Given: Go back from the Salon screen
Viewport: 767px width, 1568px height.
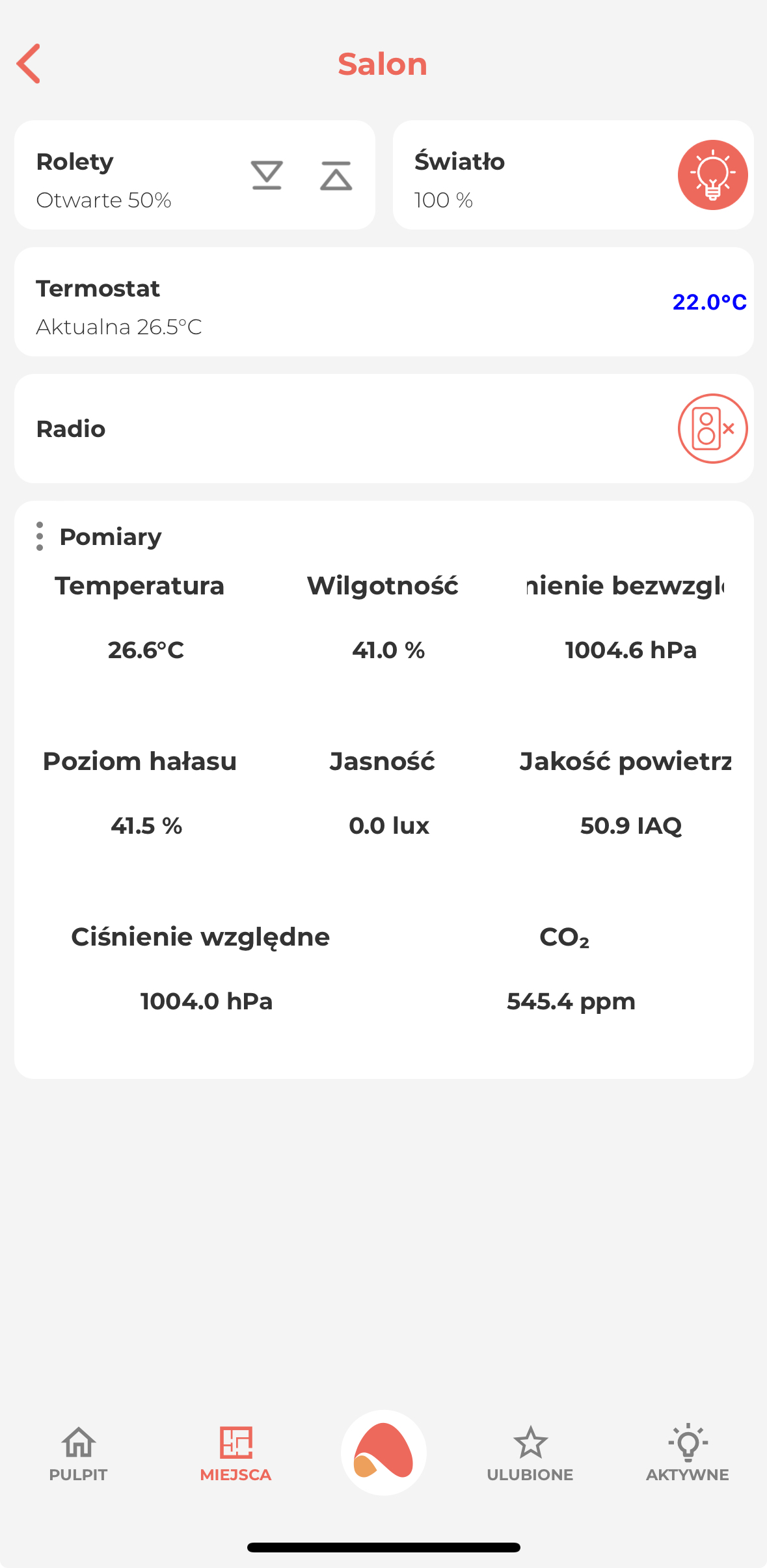Looking at the screenshot, I should tap(29, 64).
